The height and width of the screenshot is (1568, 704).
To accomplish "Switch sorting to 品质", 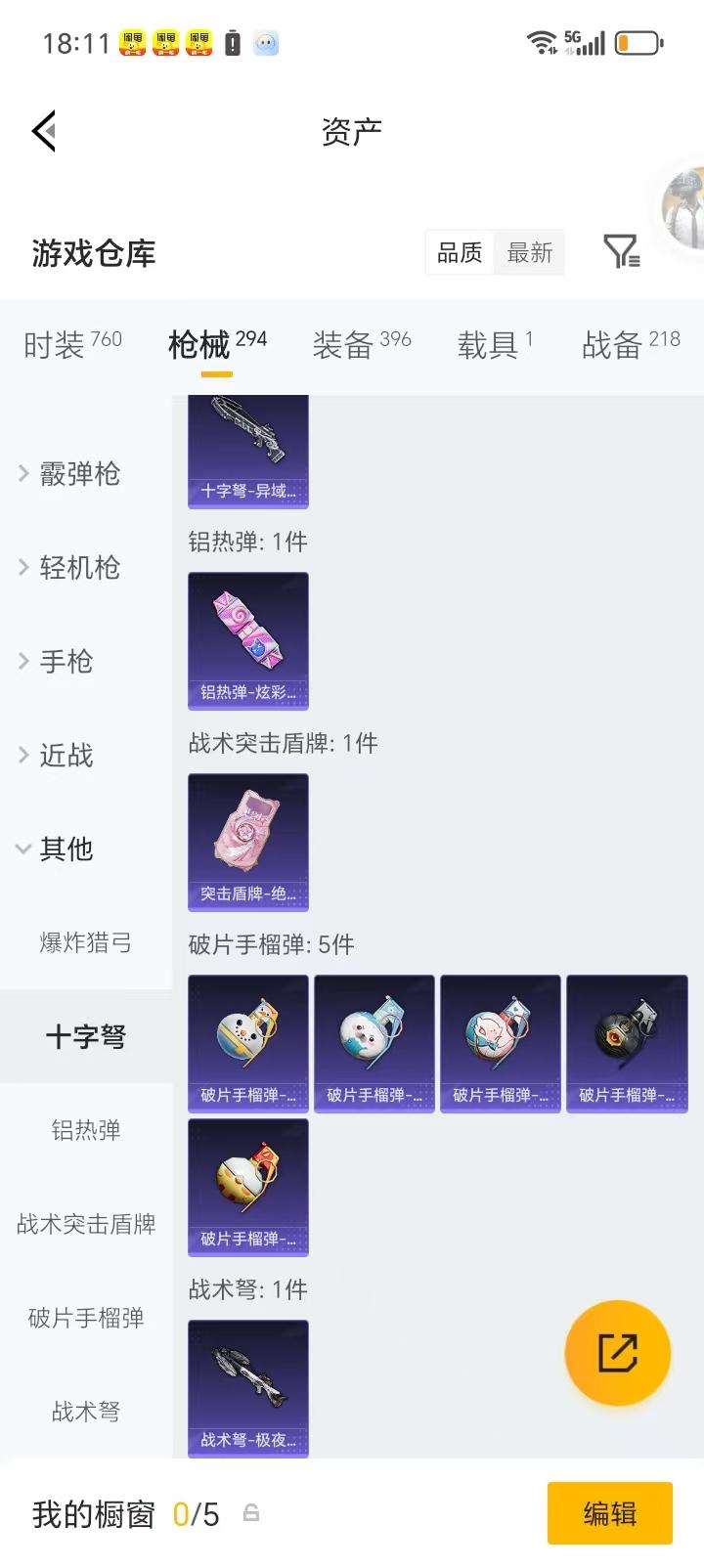I will point(458,252).
